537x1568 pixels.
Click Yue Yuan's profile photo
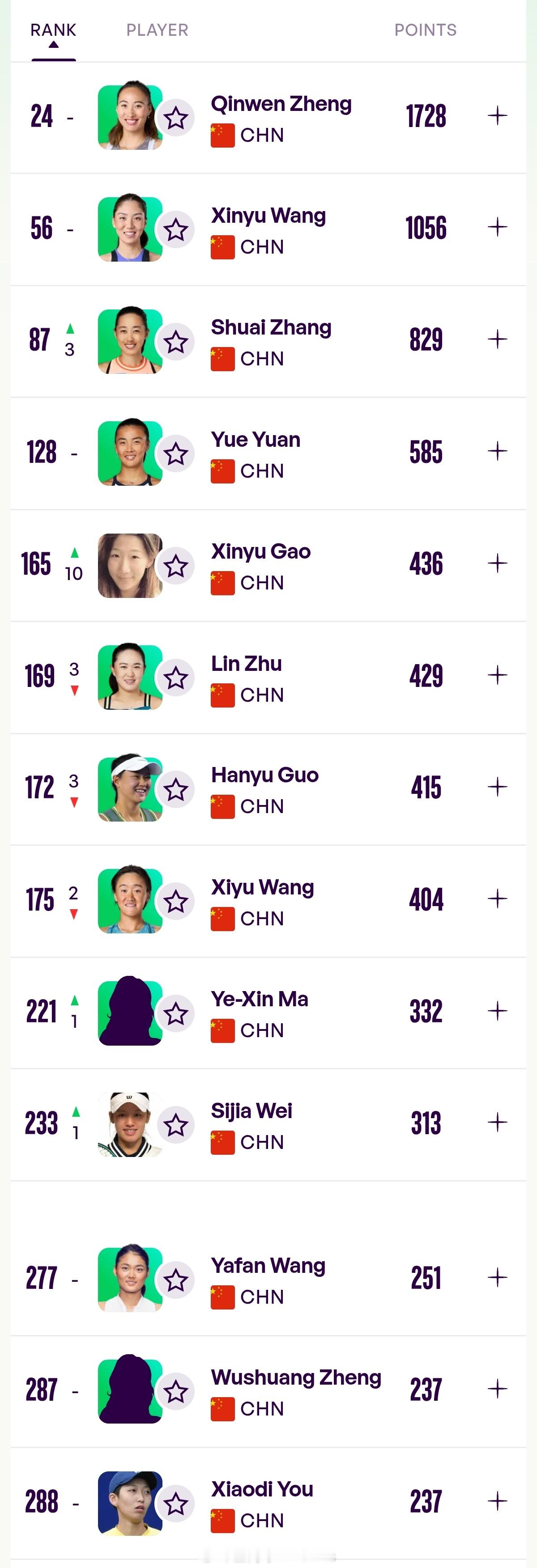(x=129, y=454)
